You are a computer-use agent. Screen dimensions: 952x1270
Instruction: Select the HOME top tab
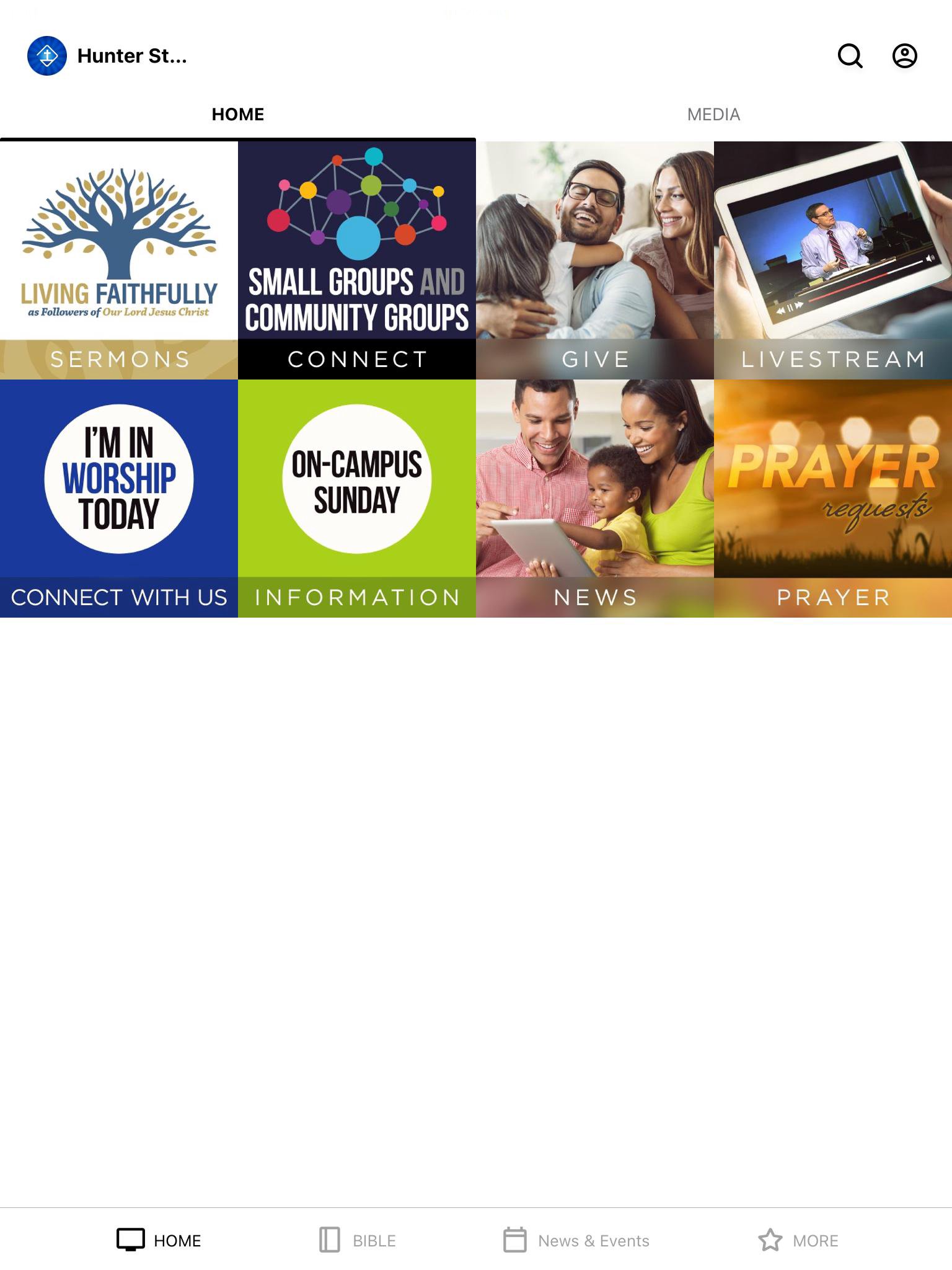238,115
